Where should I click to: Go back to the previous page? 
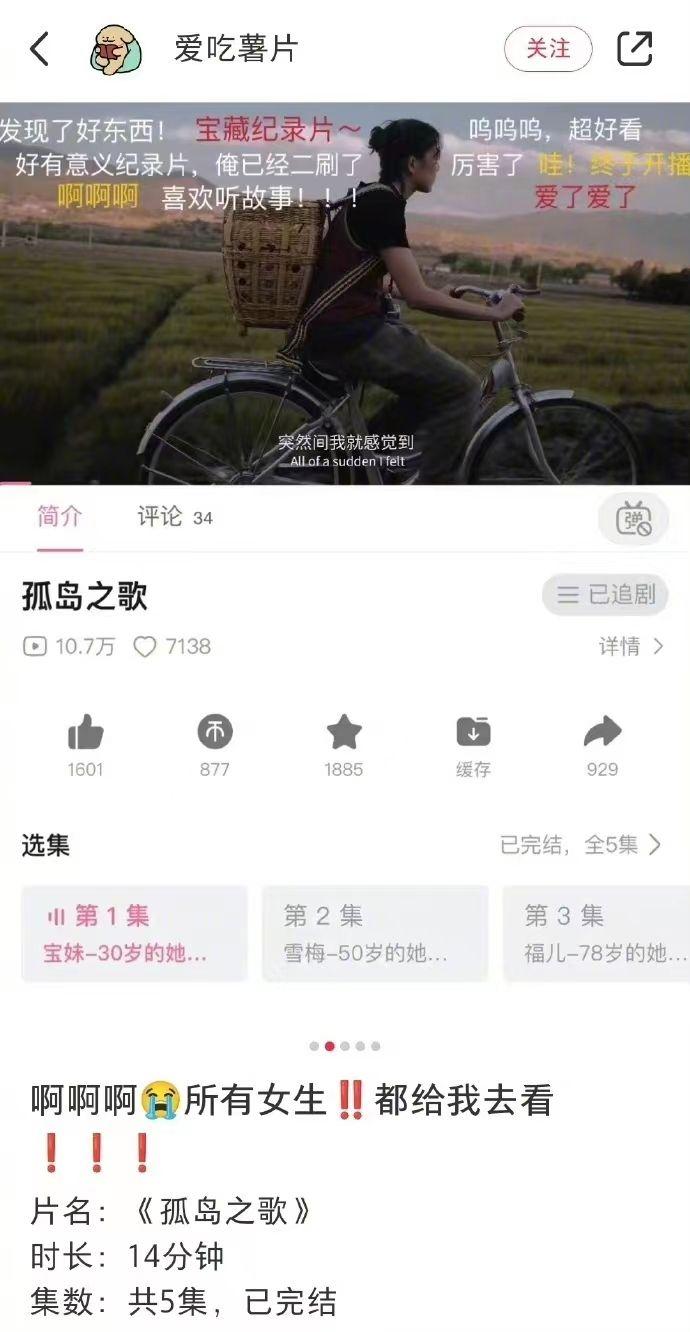(40, 49)
